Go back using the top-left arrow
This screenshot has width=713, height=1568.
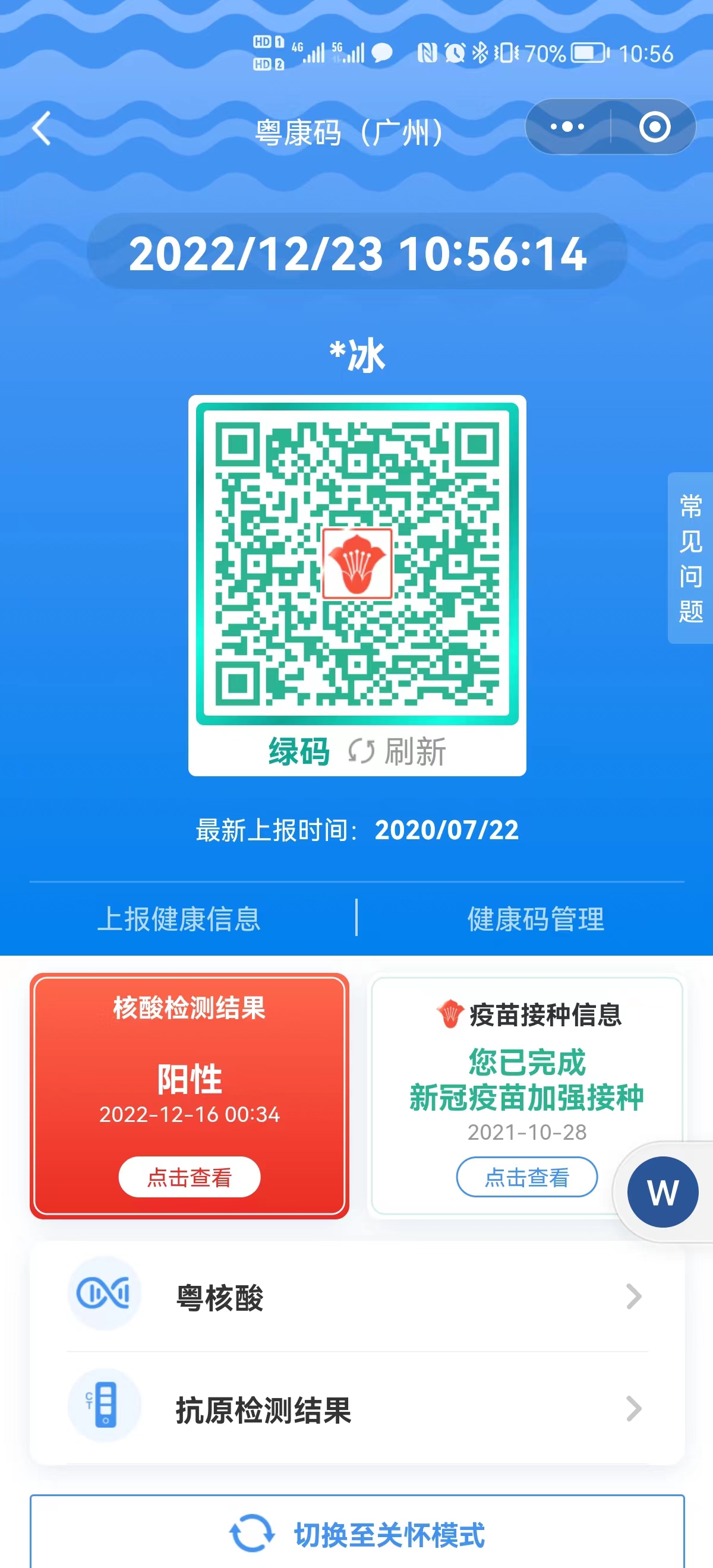(42, 128)
